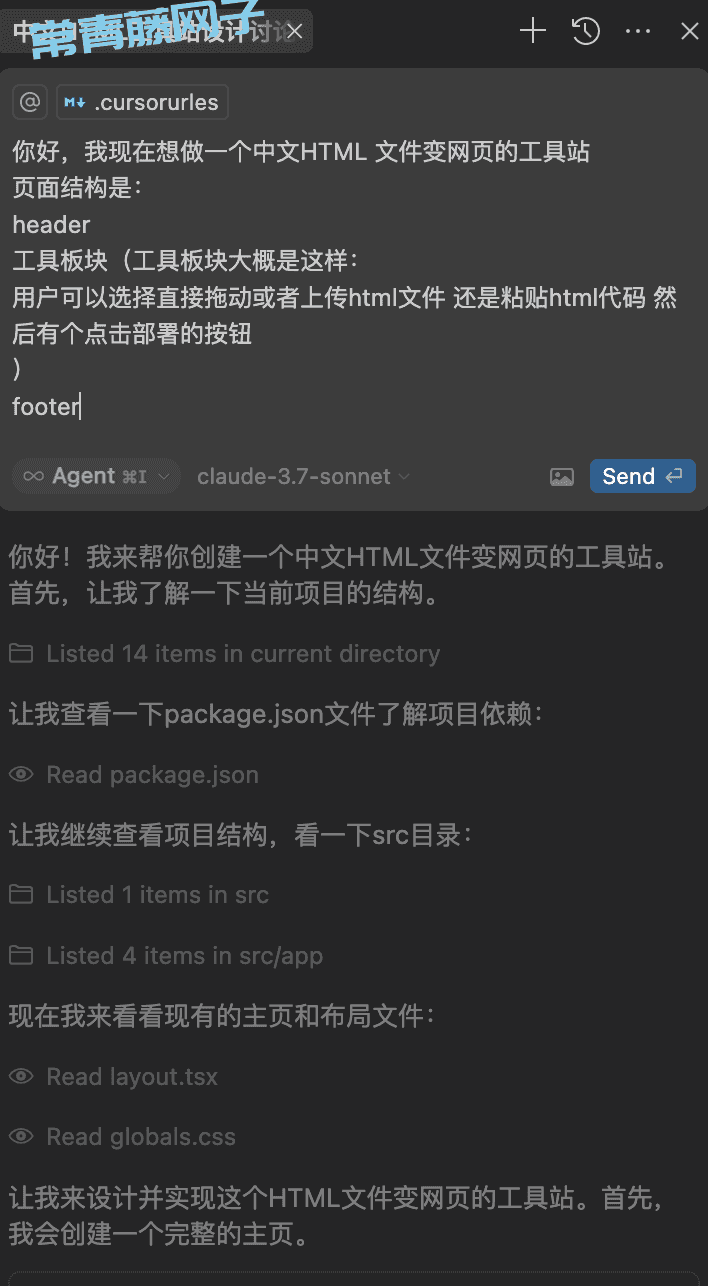This screenshot has height=1286, width=708.
Task: Open the Read package.json step
Action: click(x=134, y=774)
